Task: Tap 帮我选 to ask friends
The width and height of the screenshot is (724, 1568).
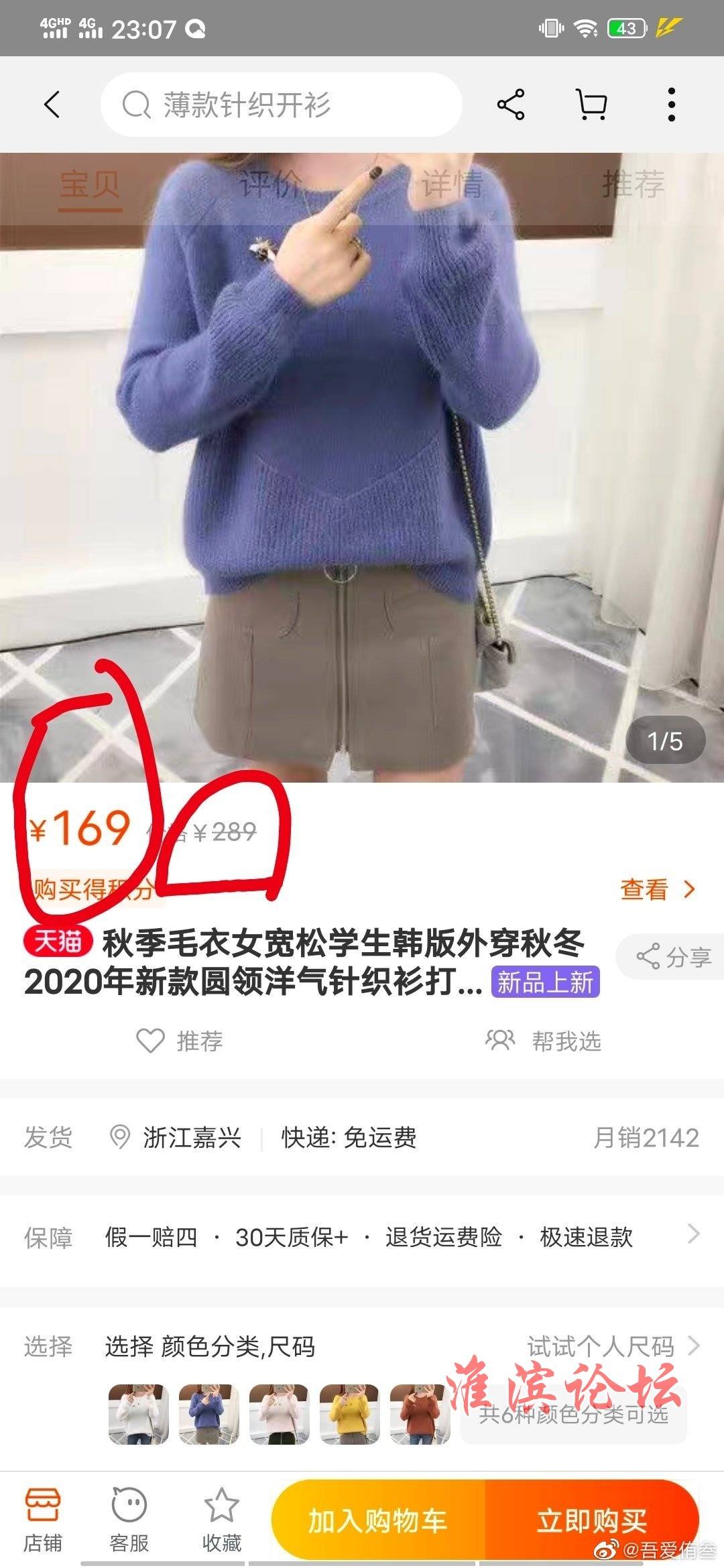Action: tap(544, 1041)
